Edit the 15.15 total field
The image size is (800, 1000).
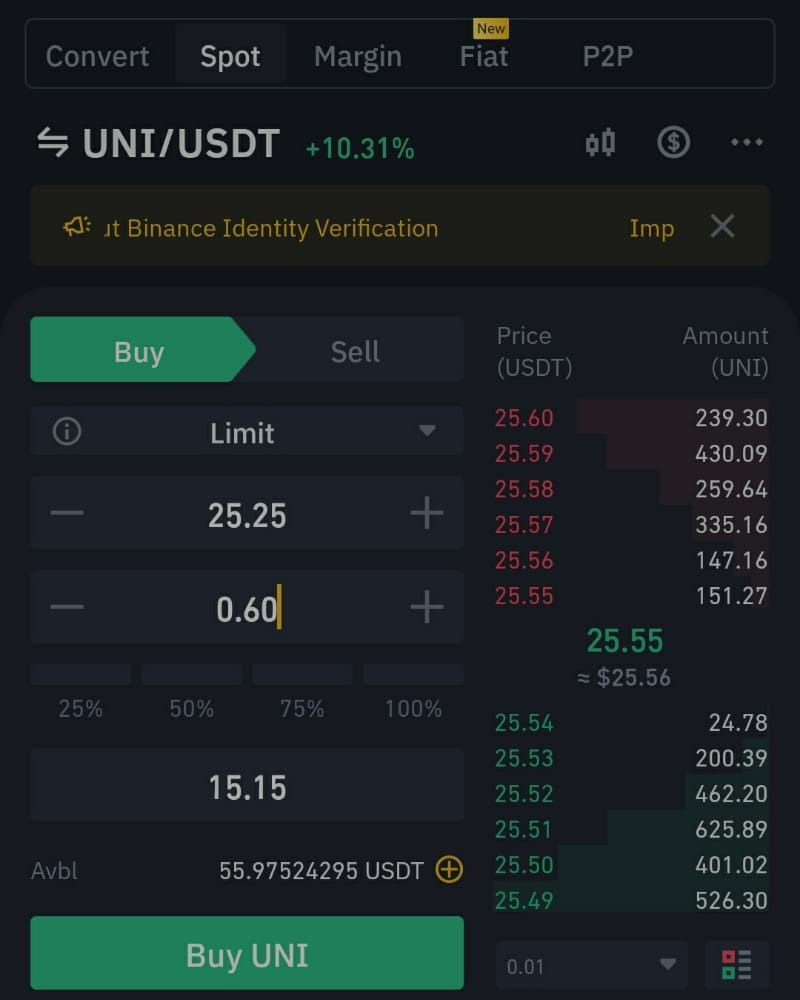click(247, 787)
